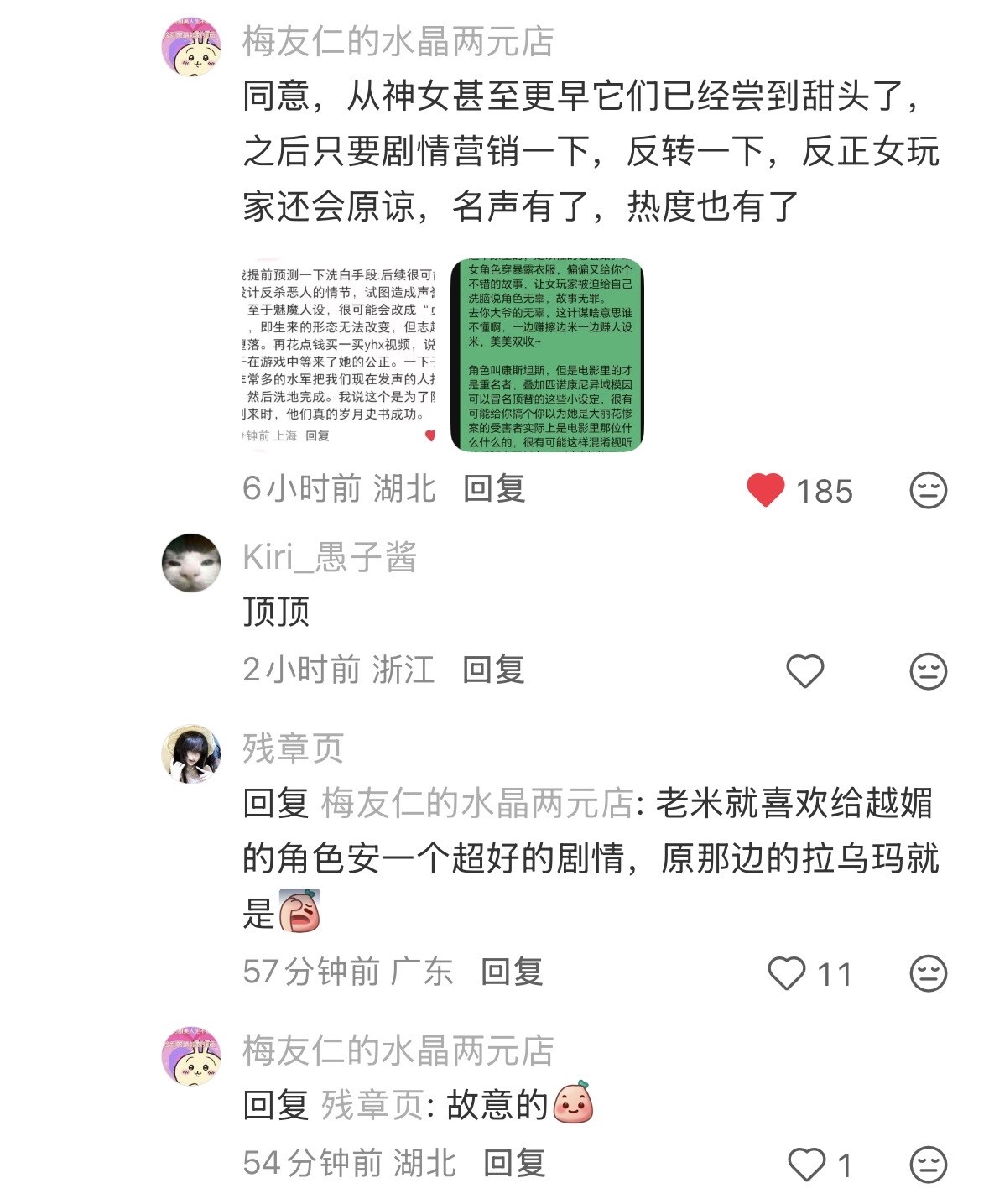The width and height of the screenshot is (989, 1204).
Task: Open 梅友仁的水晶两元店's avatar on the top comment
Action: pos(191,46)
